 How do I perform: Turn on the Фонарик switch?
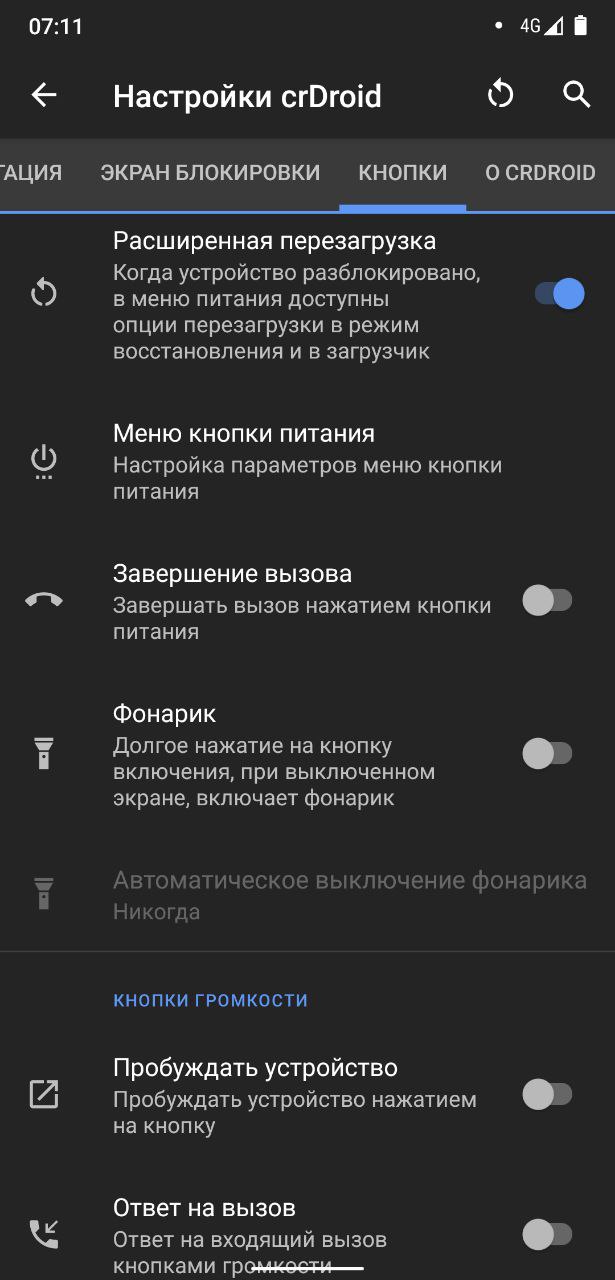(x=547, y=754)
